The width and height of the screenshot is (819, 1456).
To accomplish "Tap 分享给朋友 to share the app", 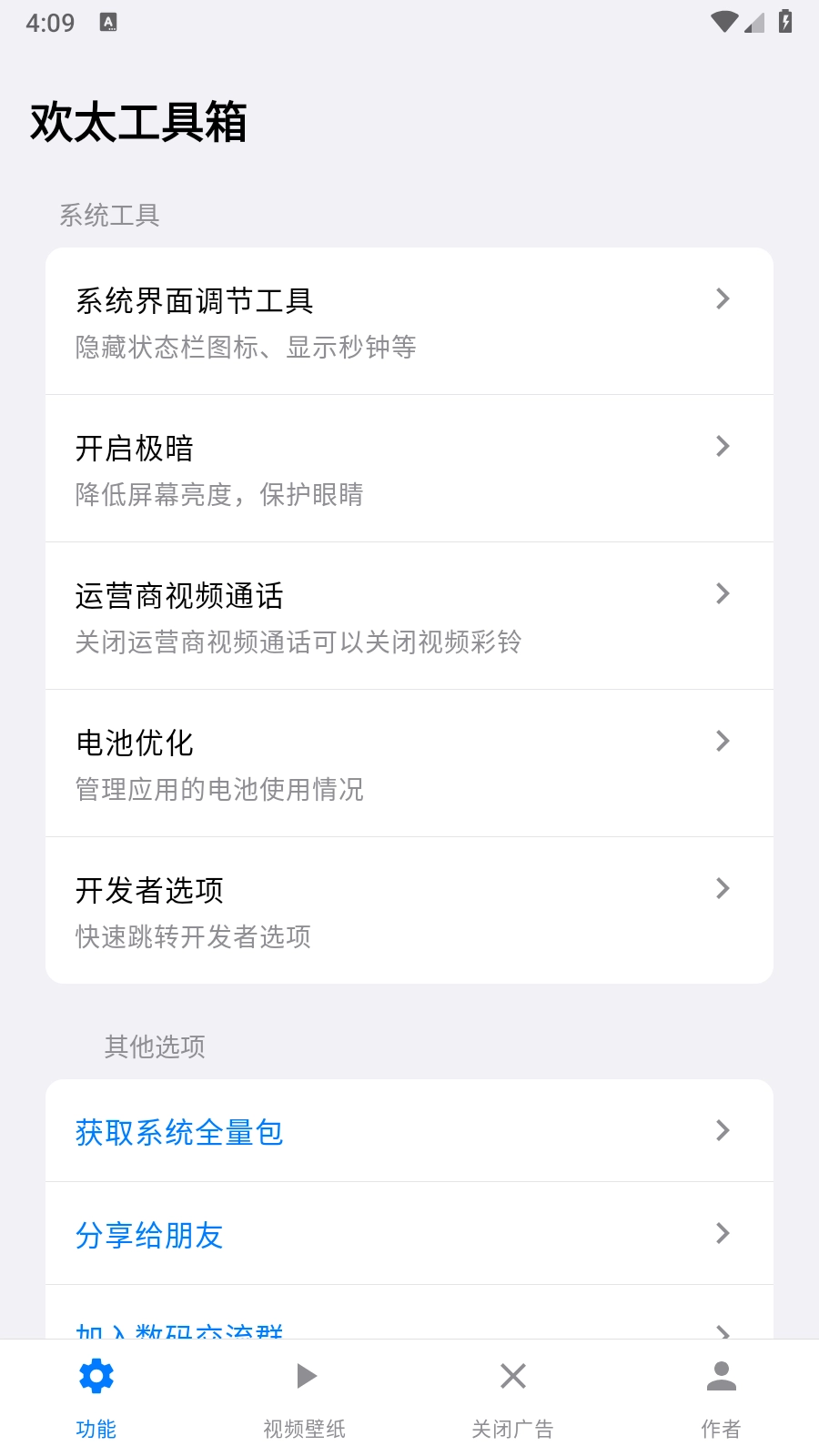I will point(409,1234).
